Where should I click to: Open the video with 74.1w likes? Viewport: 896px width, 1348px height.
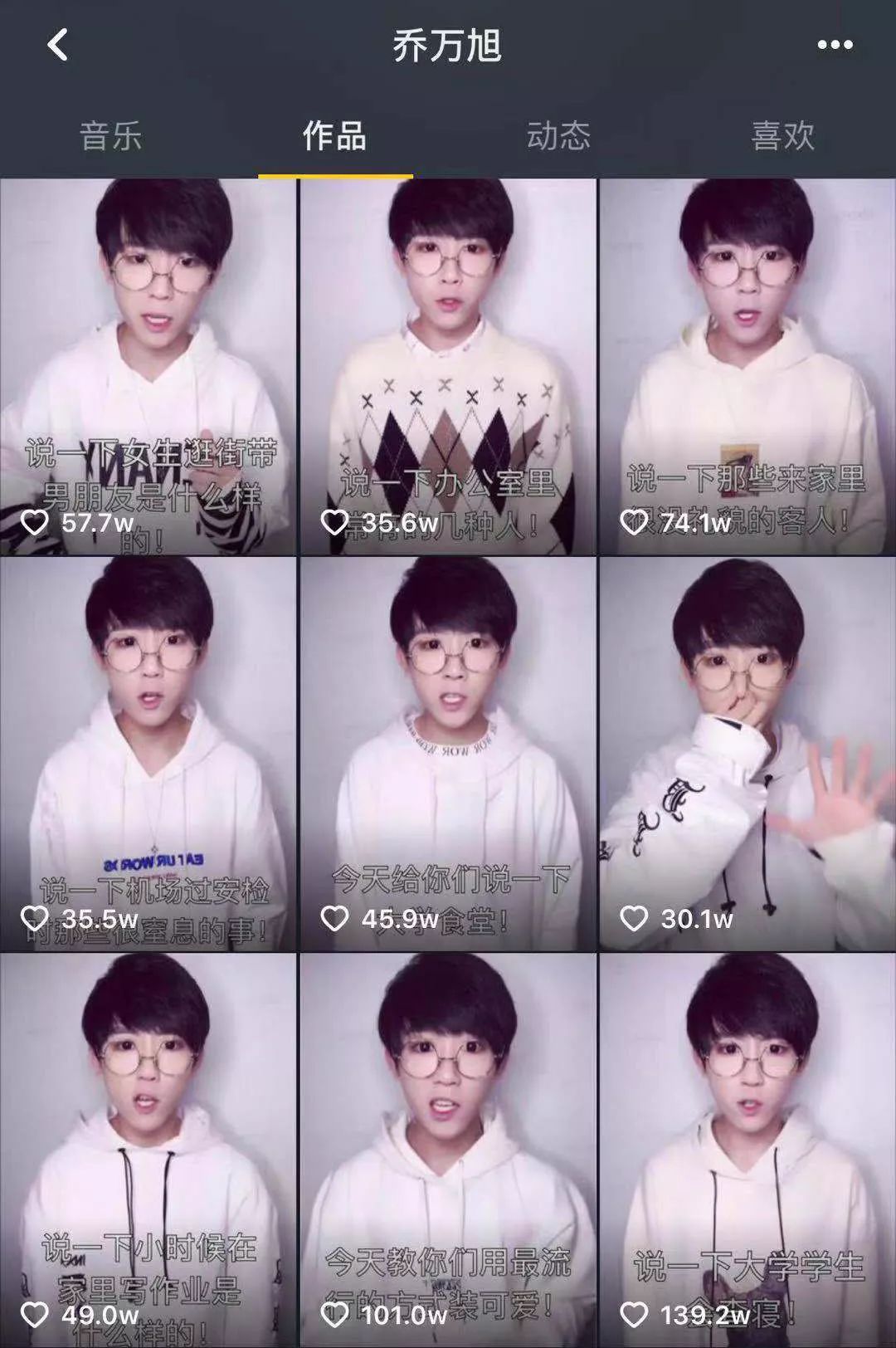point(747,365)
